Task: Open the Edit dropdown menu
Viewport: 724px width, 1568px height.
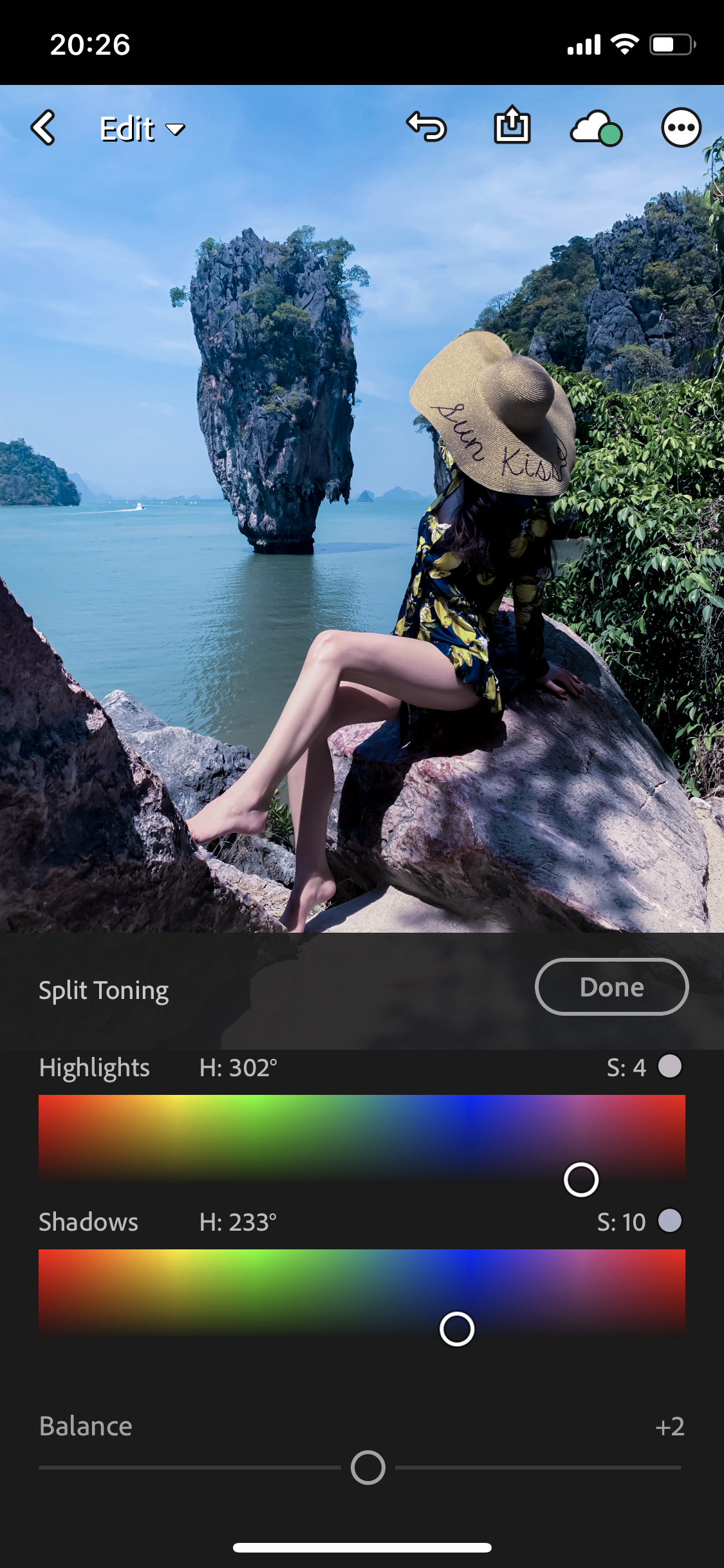Action: 142,129
